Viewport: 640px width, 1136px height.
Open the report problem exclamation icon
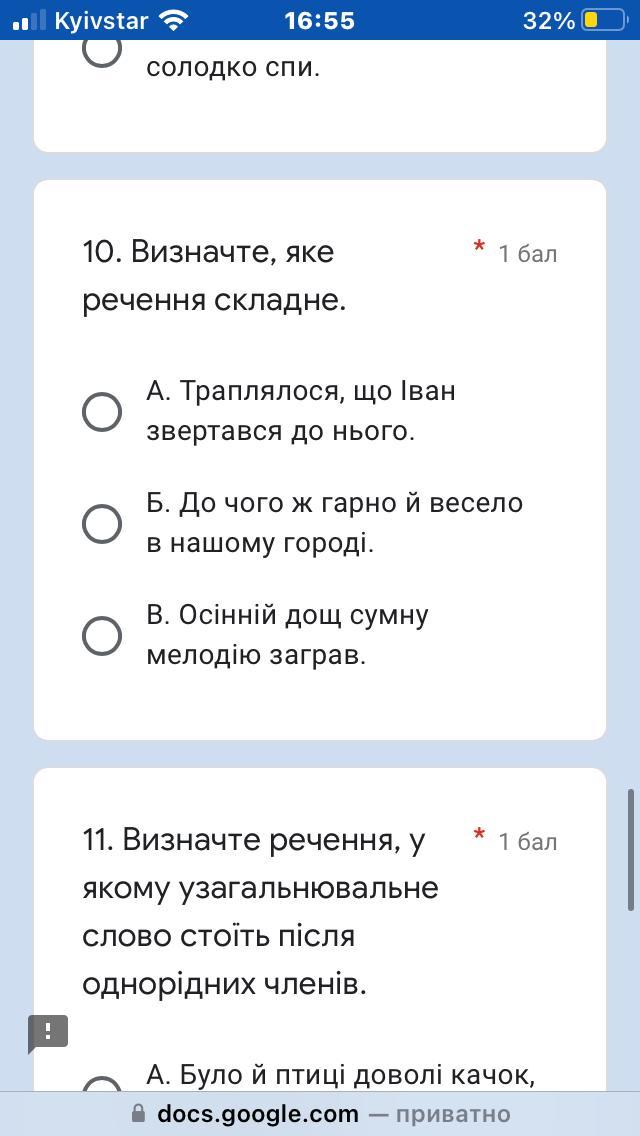(48, 1032)
